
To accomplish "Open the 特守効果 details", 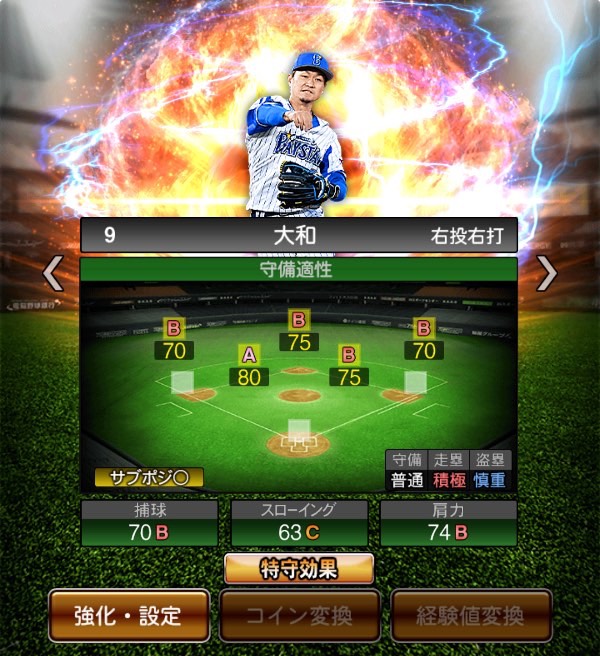I will point(299,568).
